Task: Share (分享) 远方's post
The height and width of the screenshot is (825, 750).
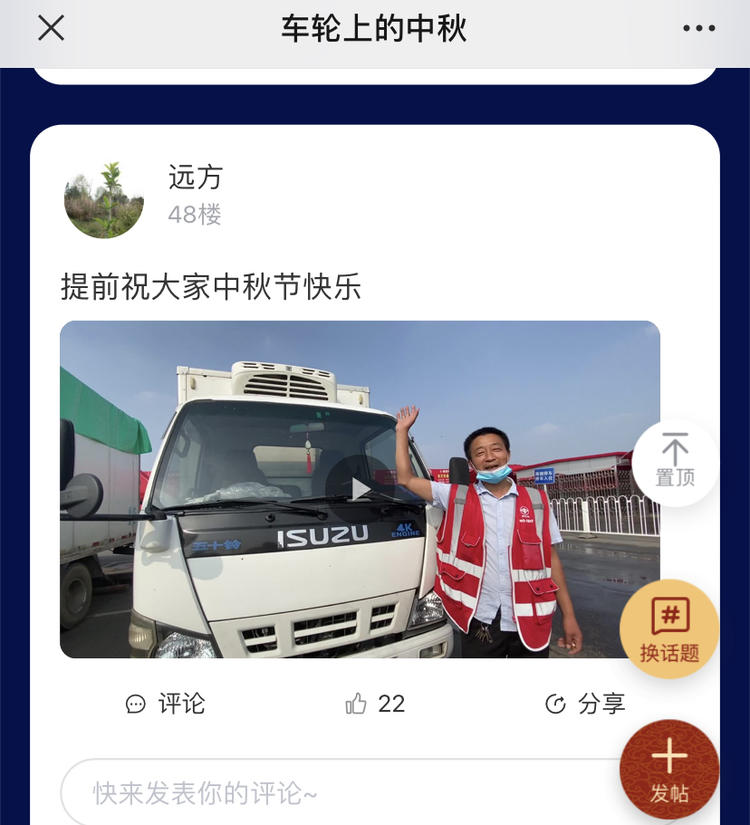Action: tap(585, 704)
